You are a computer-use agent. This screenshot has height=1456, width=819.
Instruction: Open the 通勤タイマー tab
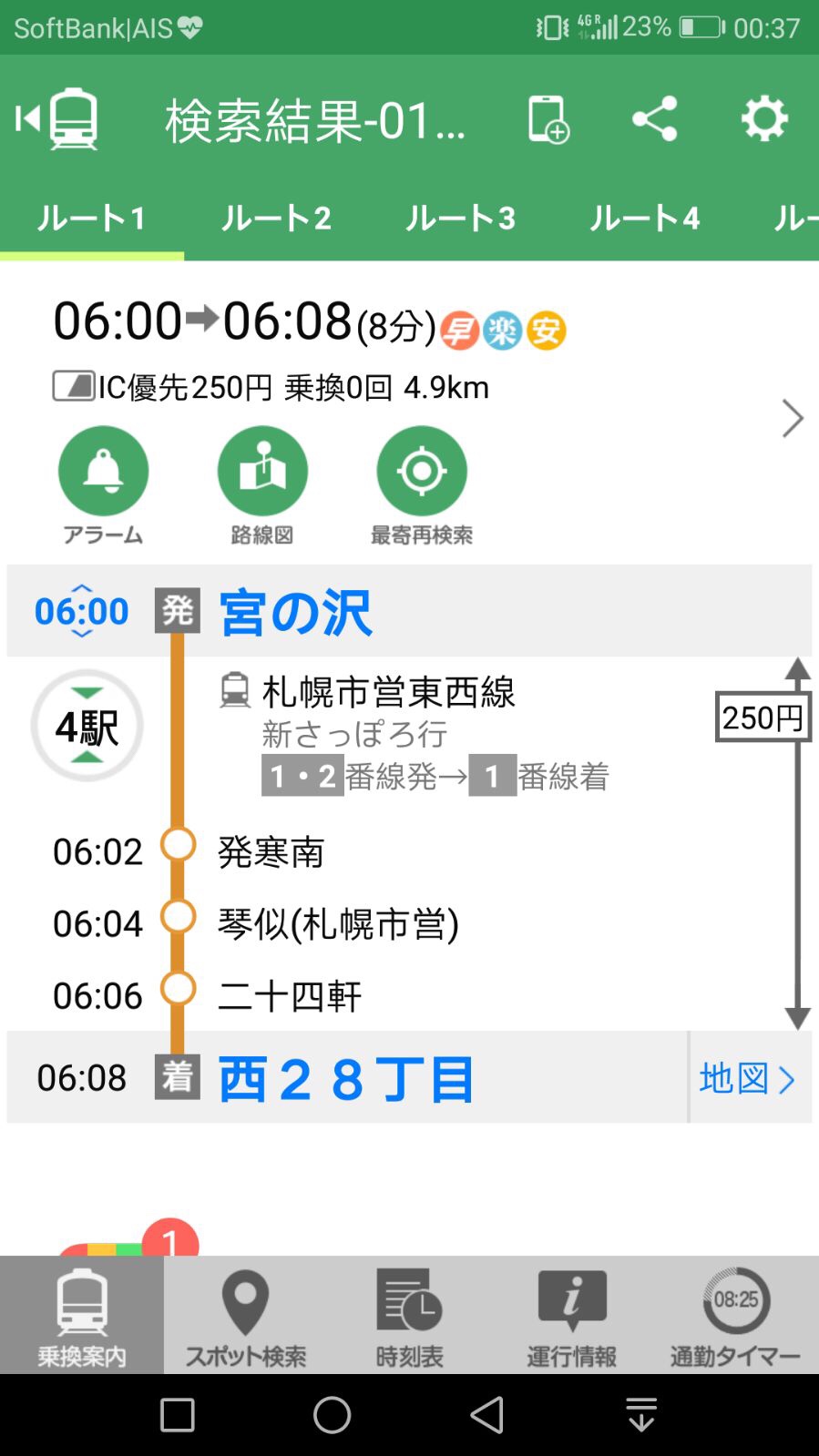click(735, 1316)
